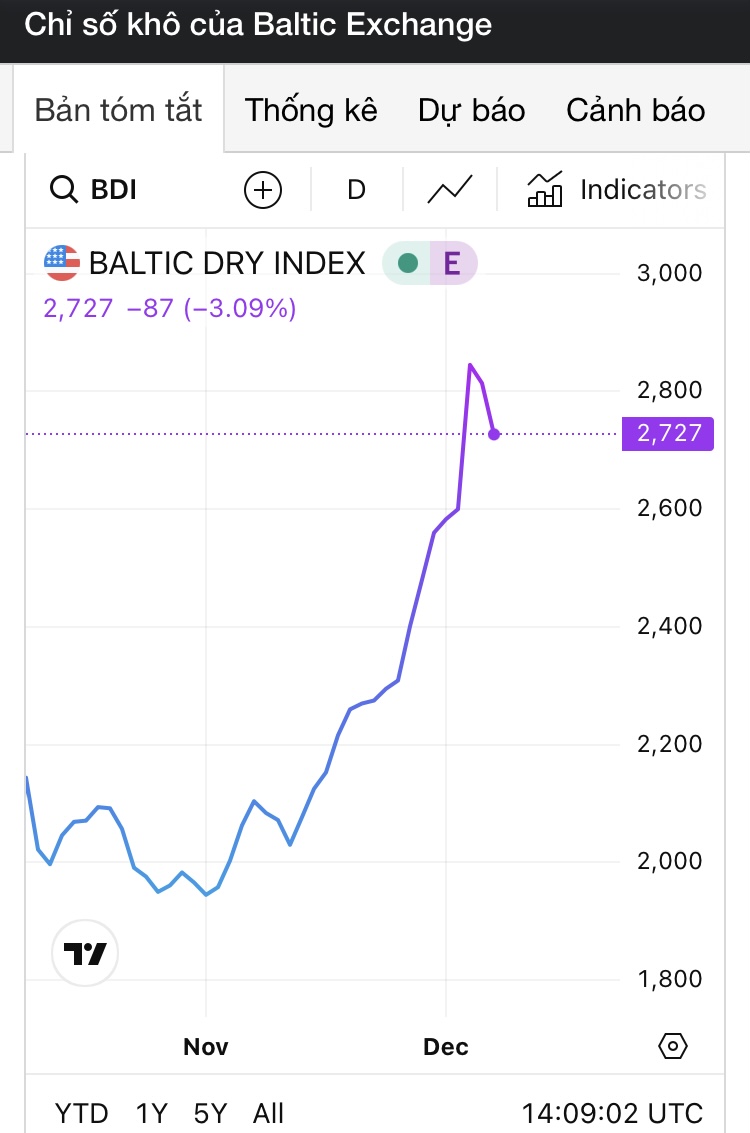Screen dimensions: 750x1133
Task: Tap the E events badge
Action: point(452,264)
